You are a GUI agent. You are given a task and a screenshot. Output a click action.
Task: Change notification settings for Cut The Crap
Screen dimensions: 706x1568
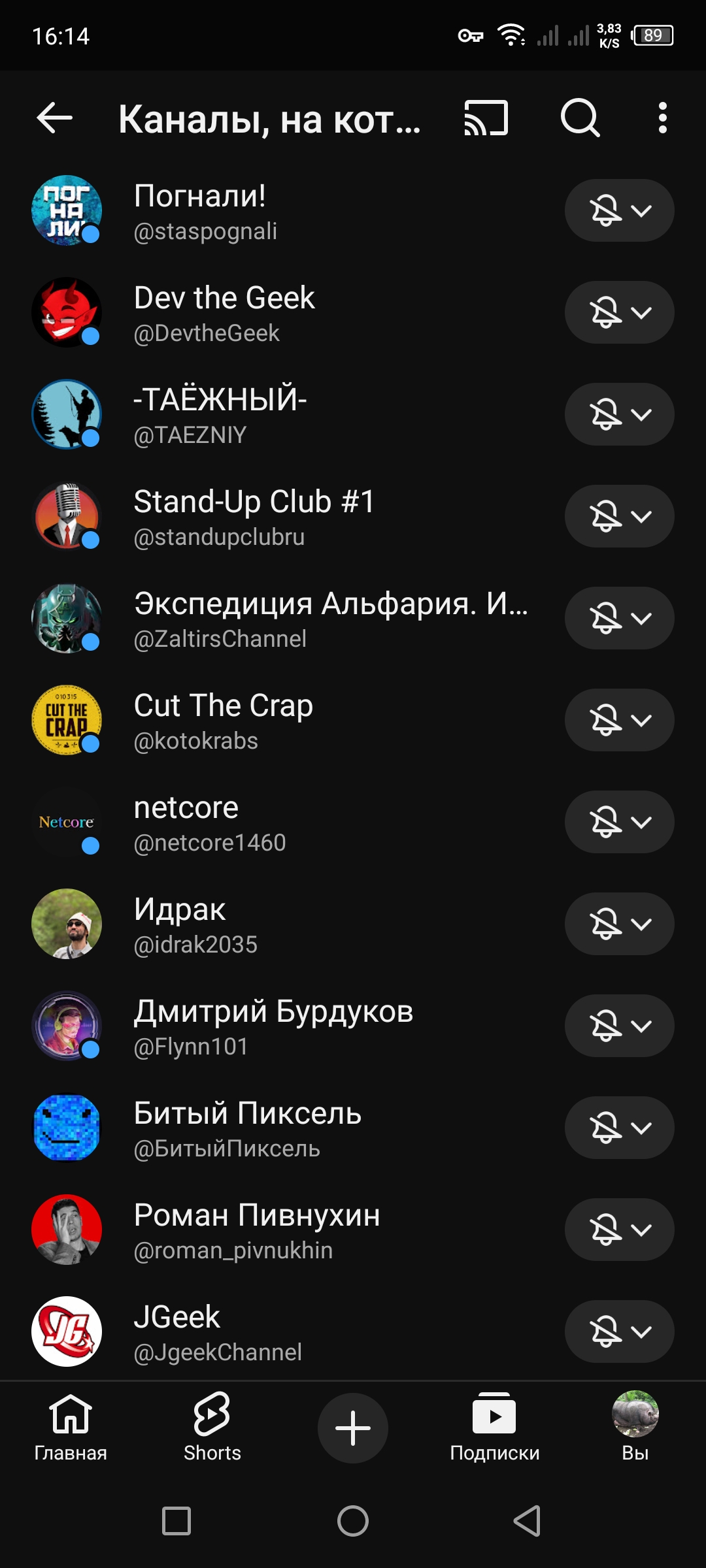619,720
